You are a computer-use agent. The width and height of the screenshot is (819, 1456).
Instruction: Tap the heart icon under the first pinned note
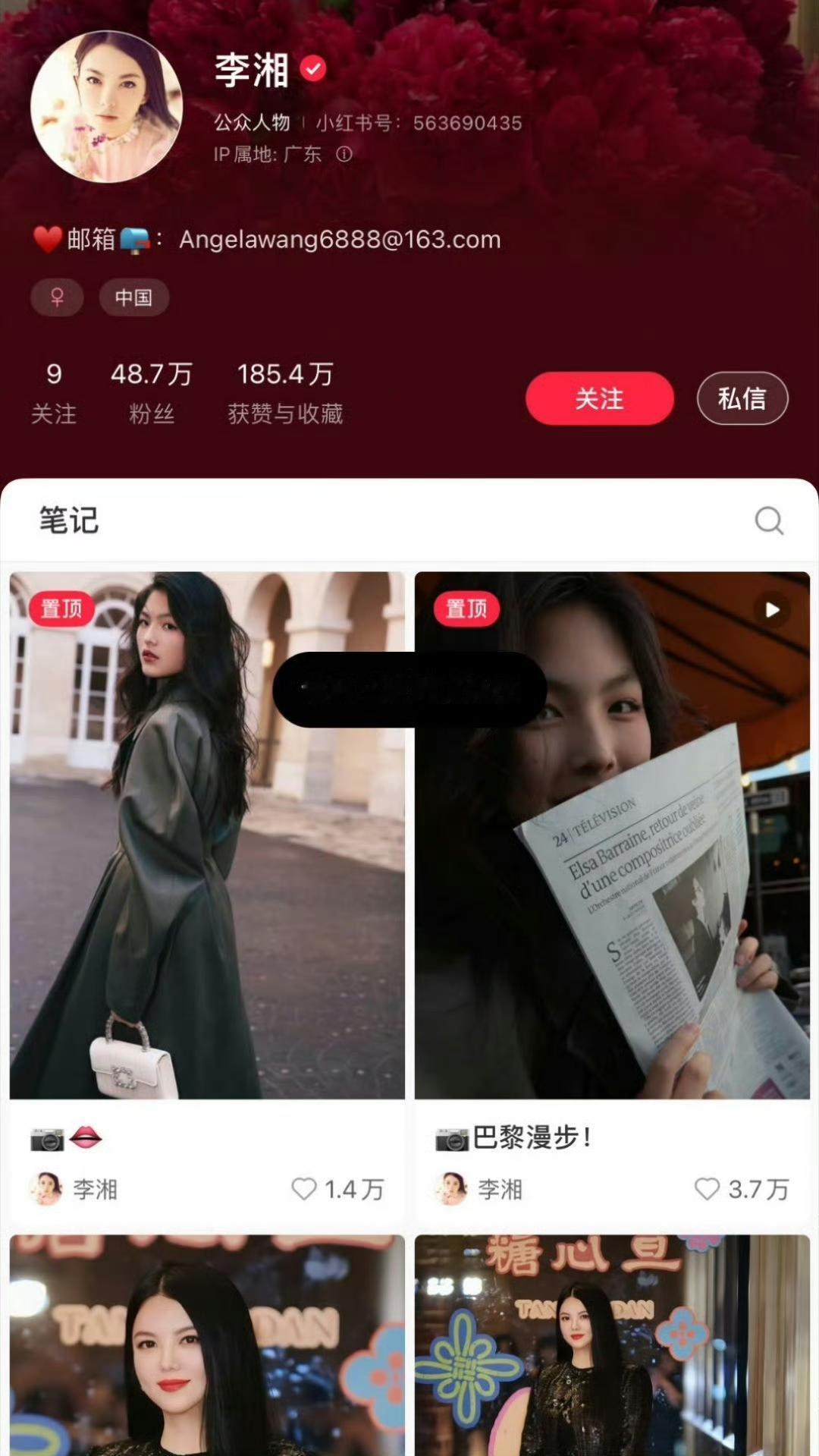coord(306,1190)
